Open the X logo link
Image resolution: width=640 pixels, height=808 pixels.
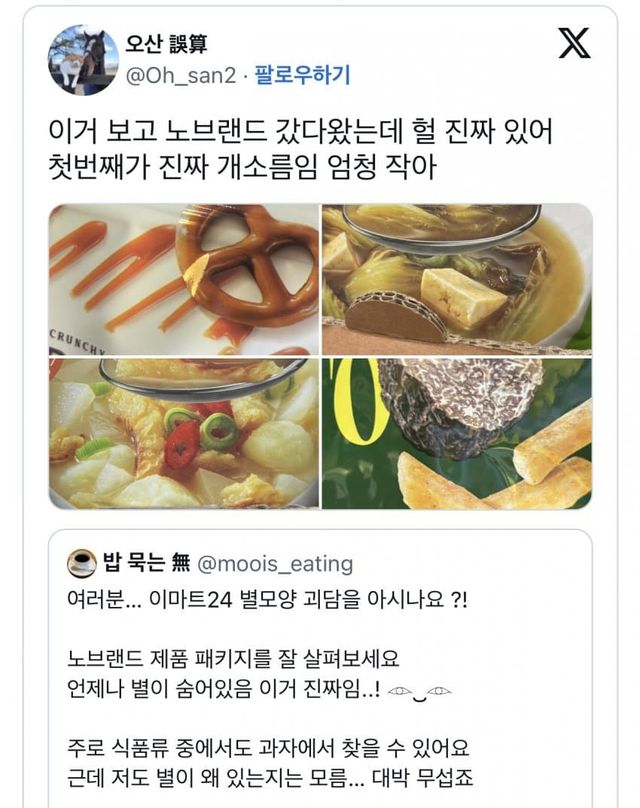click(574, 43)
